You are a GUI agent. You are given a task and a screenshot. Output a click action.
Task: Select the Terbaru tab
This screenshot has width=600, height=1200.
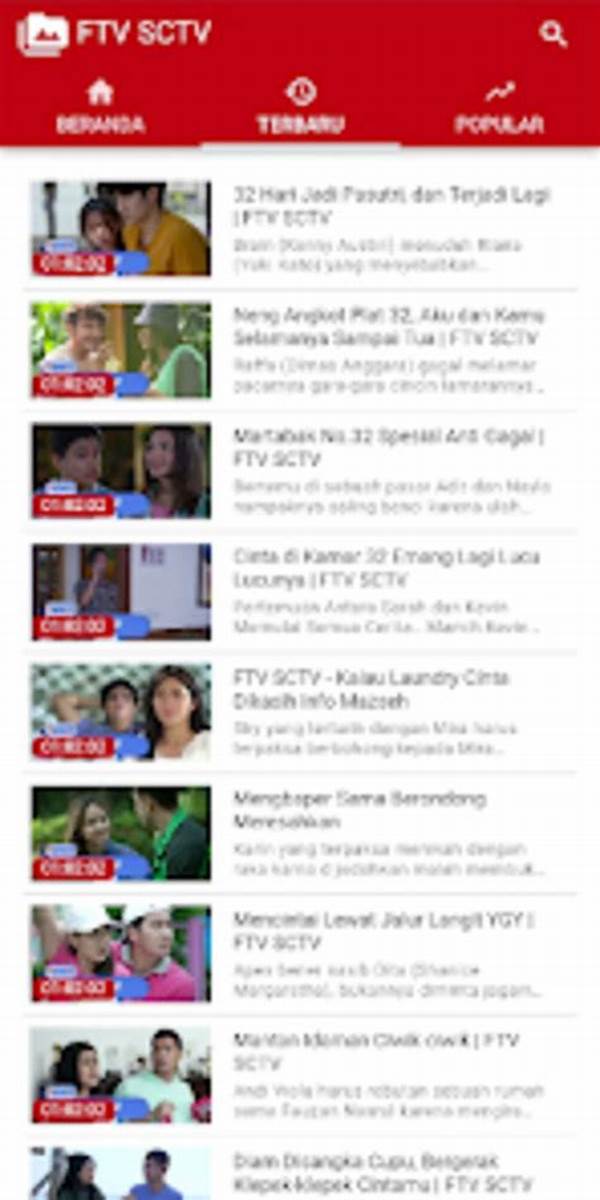click(300, 108)
